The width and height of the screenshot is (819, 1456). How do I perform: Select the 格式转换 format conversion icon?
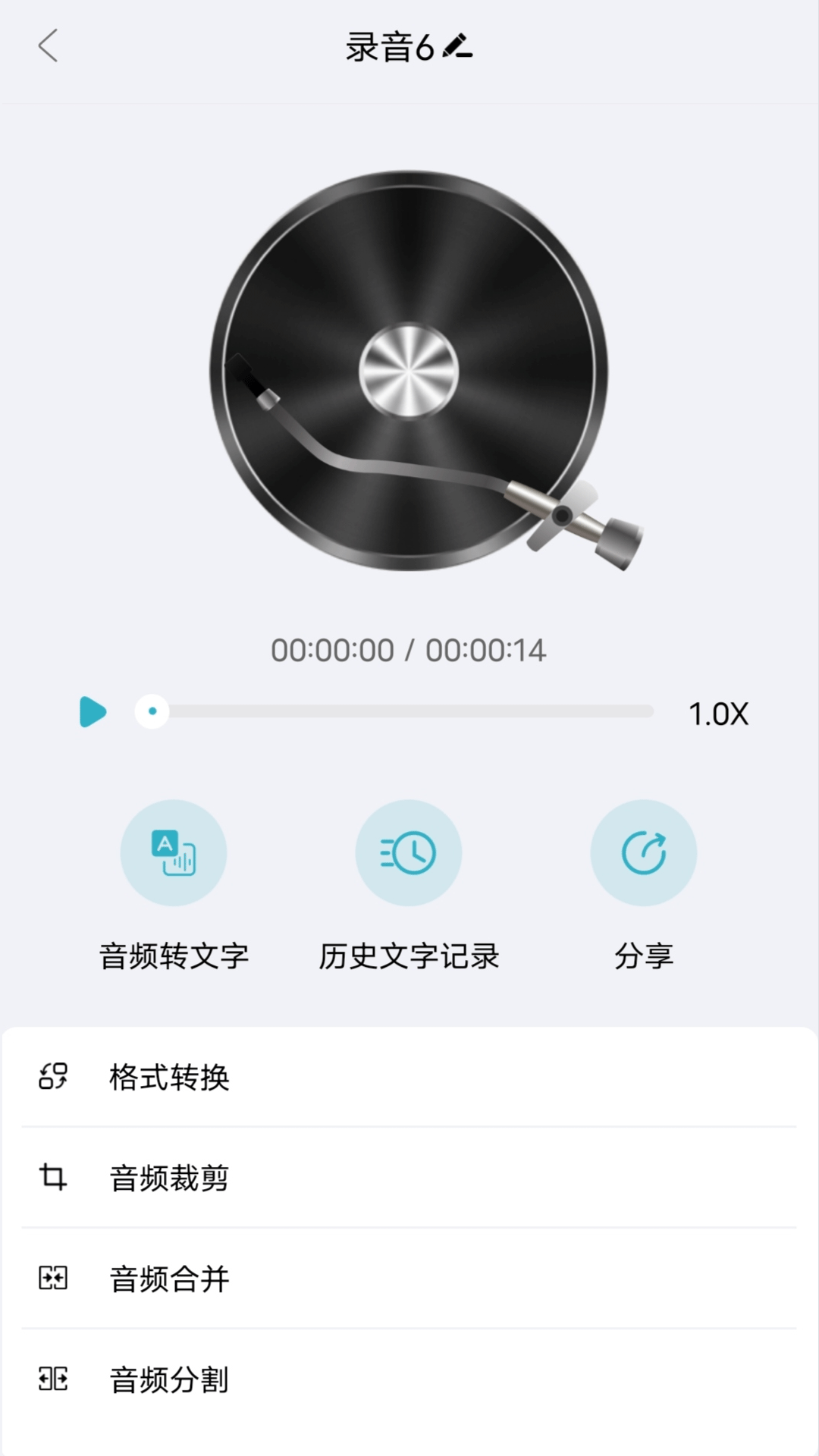coord(54,1078)
